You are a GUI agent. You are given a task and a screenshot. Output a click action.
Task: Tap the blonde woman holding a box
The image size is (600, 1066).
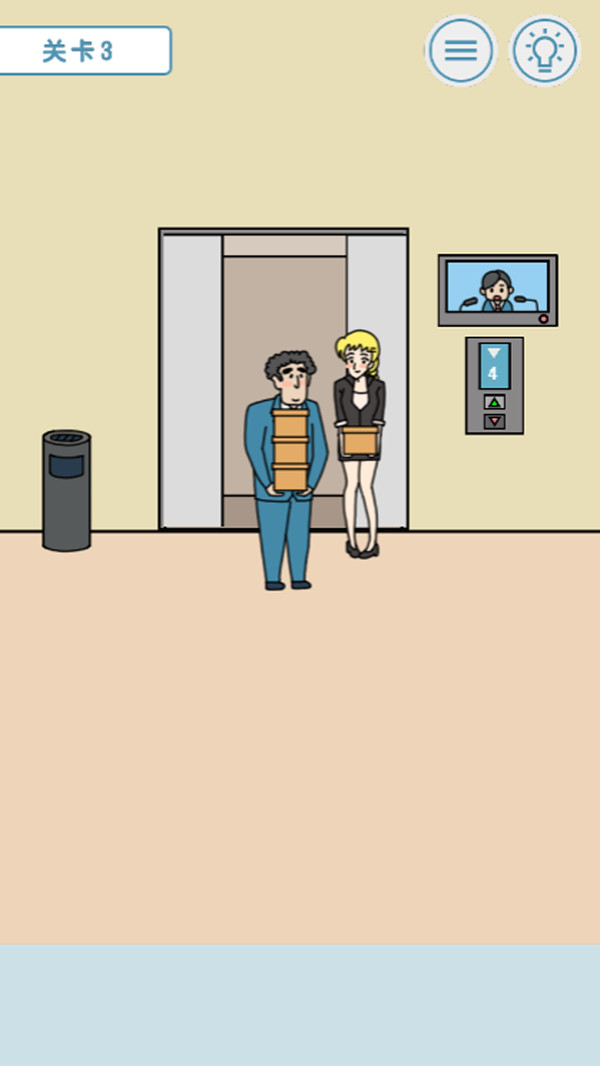(x=360, y=440)
